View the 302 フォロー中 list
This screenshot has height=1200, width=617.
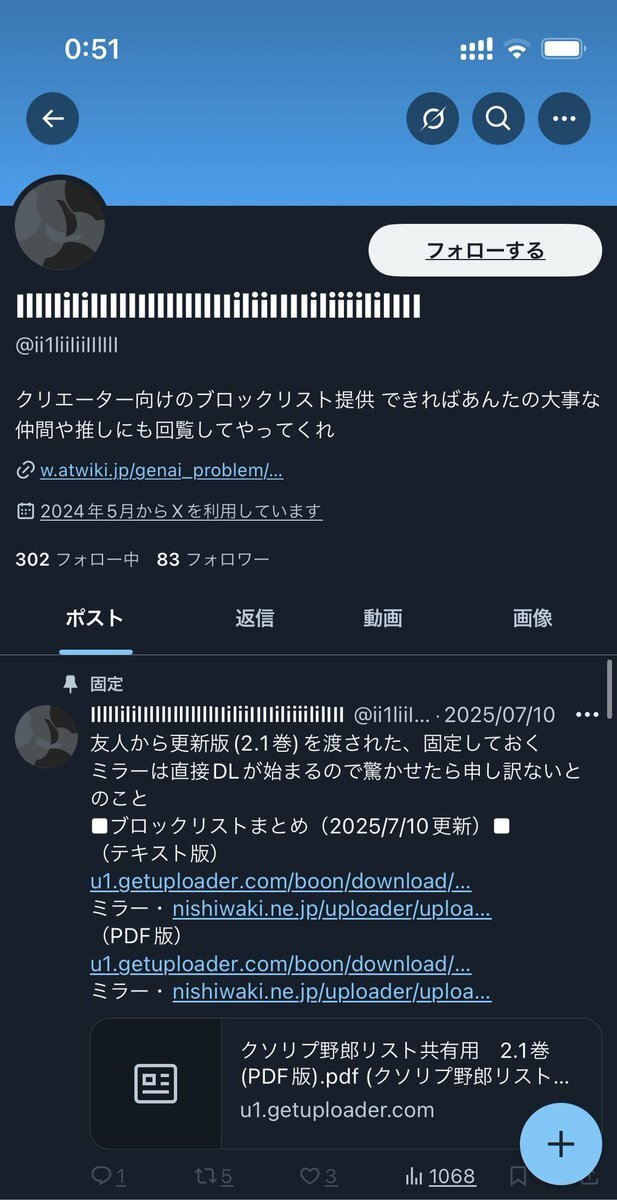(x=77, y=559)
